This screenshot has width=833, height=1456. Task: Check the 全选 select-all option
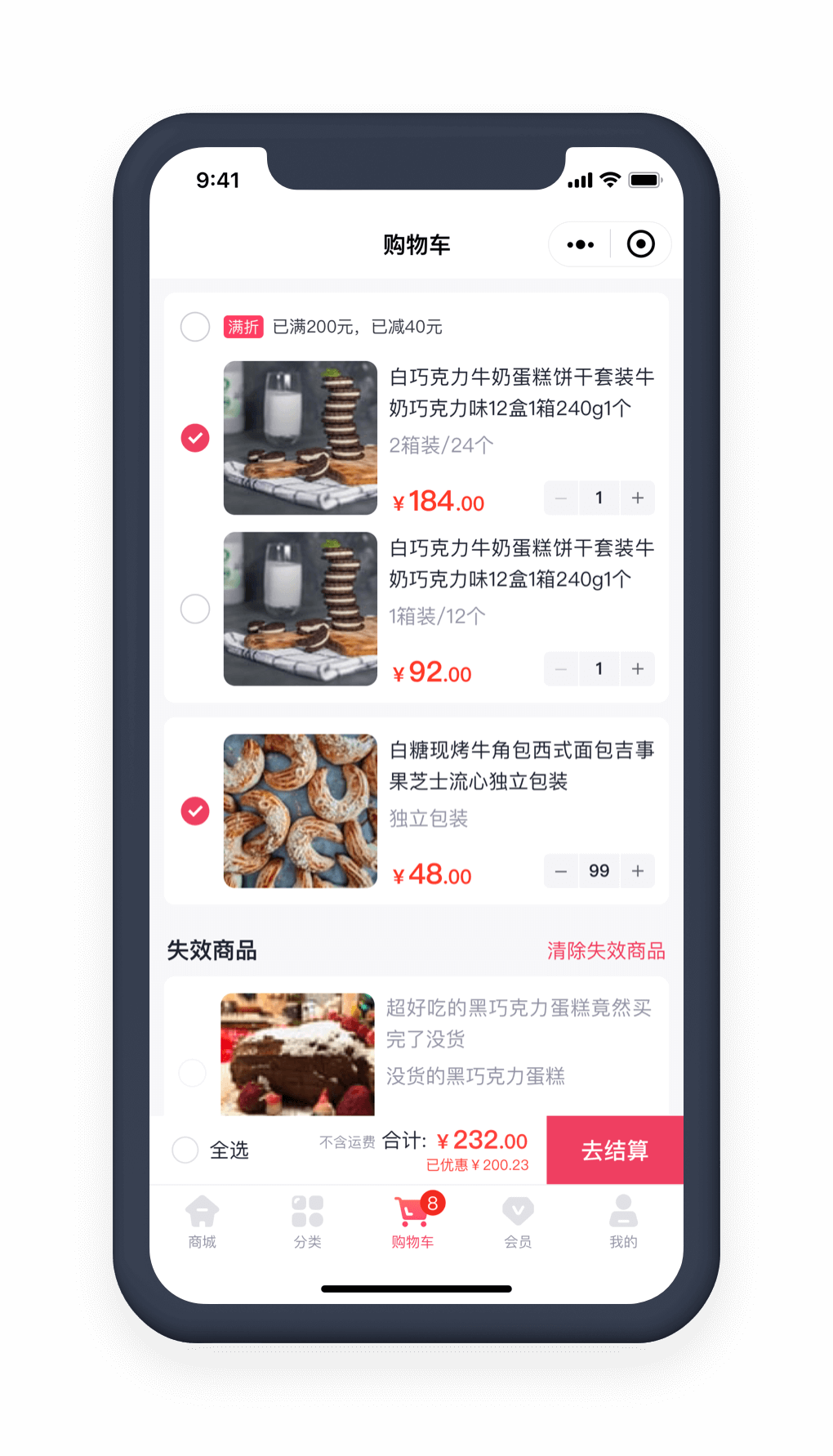pos(185,1150)
